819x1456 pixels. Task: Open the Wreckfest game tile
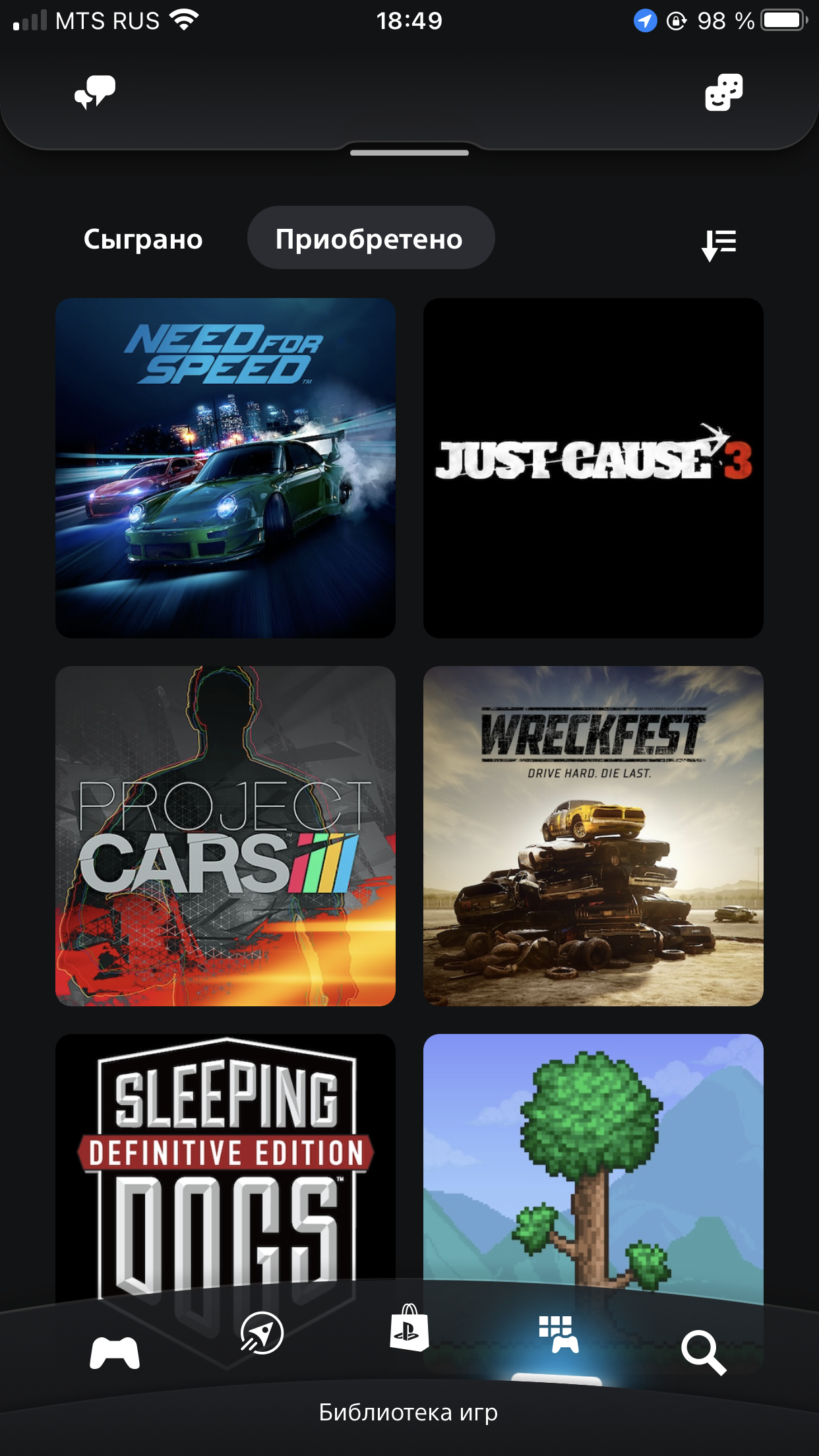593,836
